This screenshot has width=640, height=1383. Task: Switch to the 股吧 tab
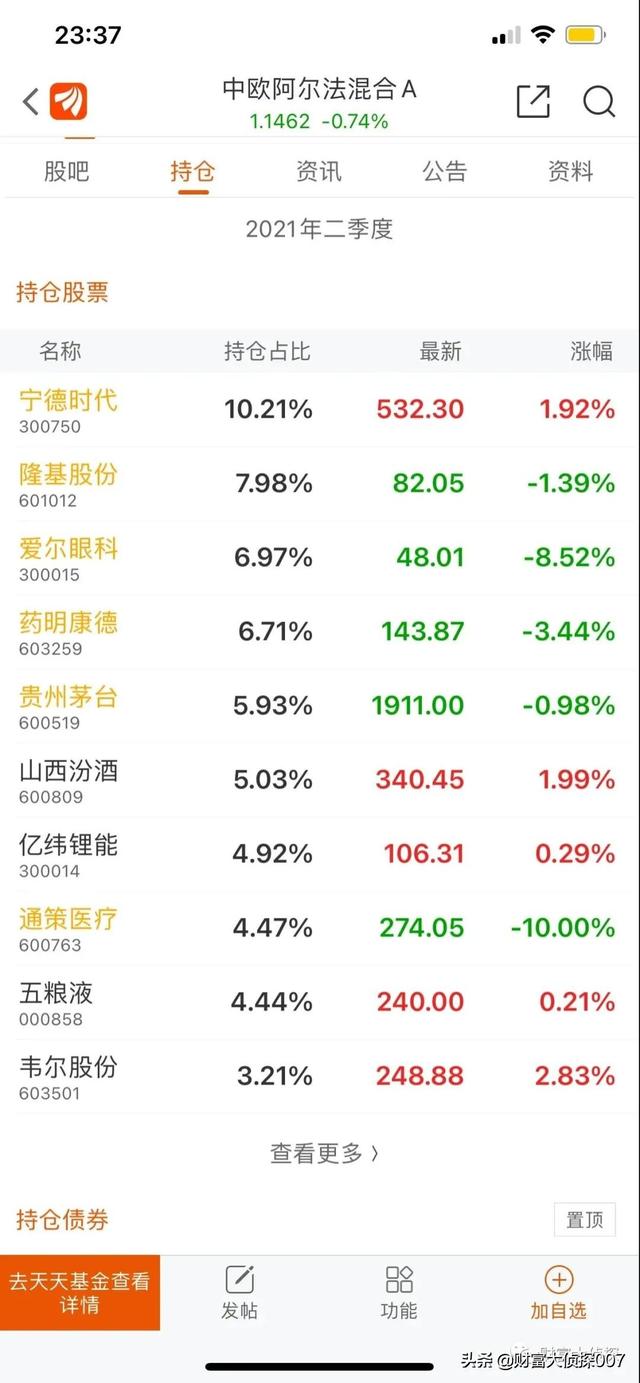click(x=67, y=171)
